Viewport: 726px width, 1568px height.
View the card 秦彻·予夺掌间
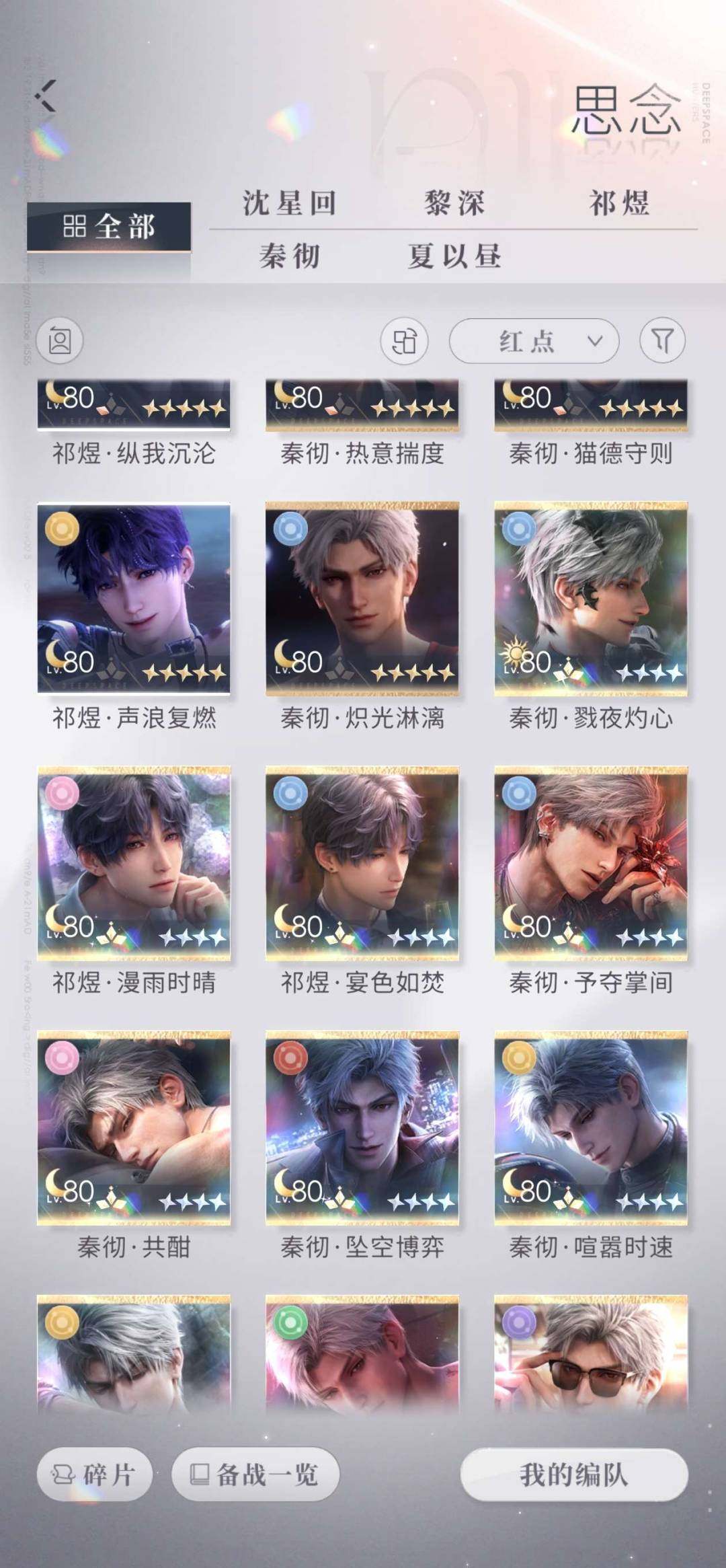click(591, 863)
